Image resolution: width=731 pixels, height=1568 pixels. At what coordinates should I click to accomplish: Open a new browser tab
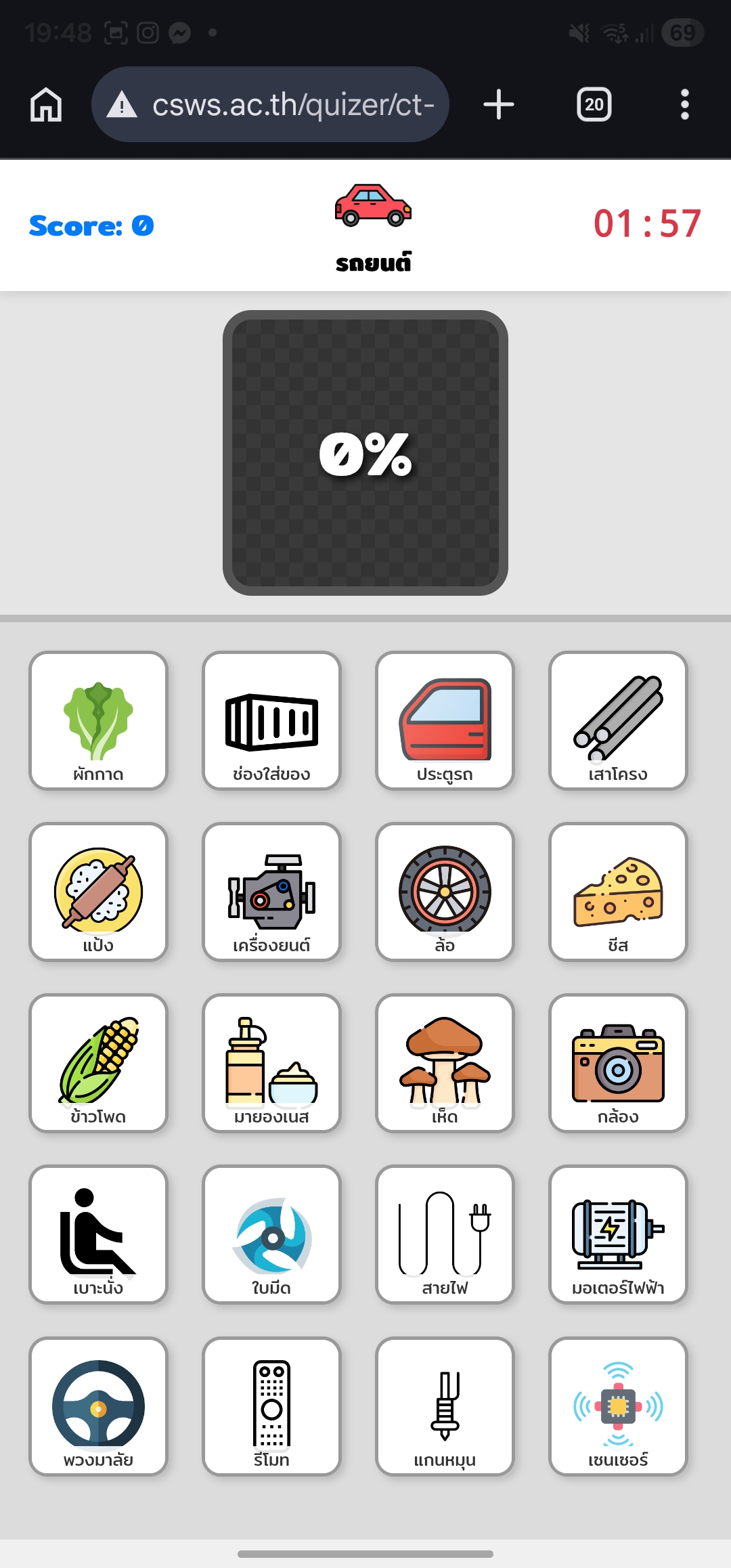point(499,105)
